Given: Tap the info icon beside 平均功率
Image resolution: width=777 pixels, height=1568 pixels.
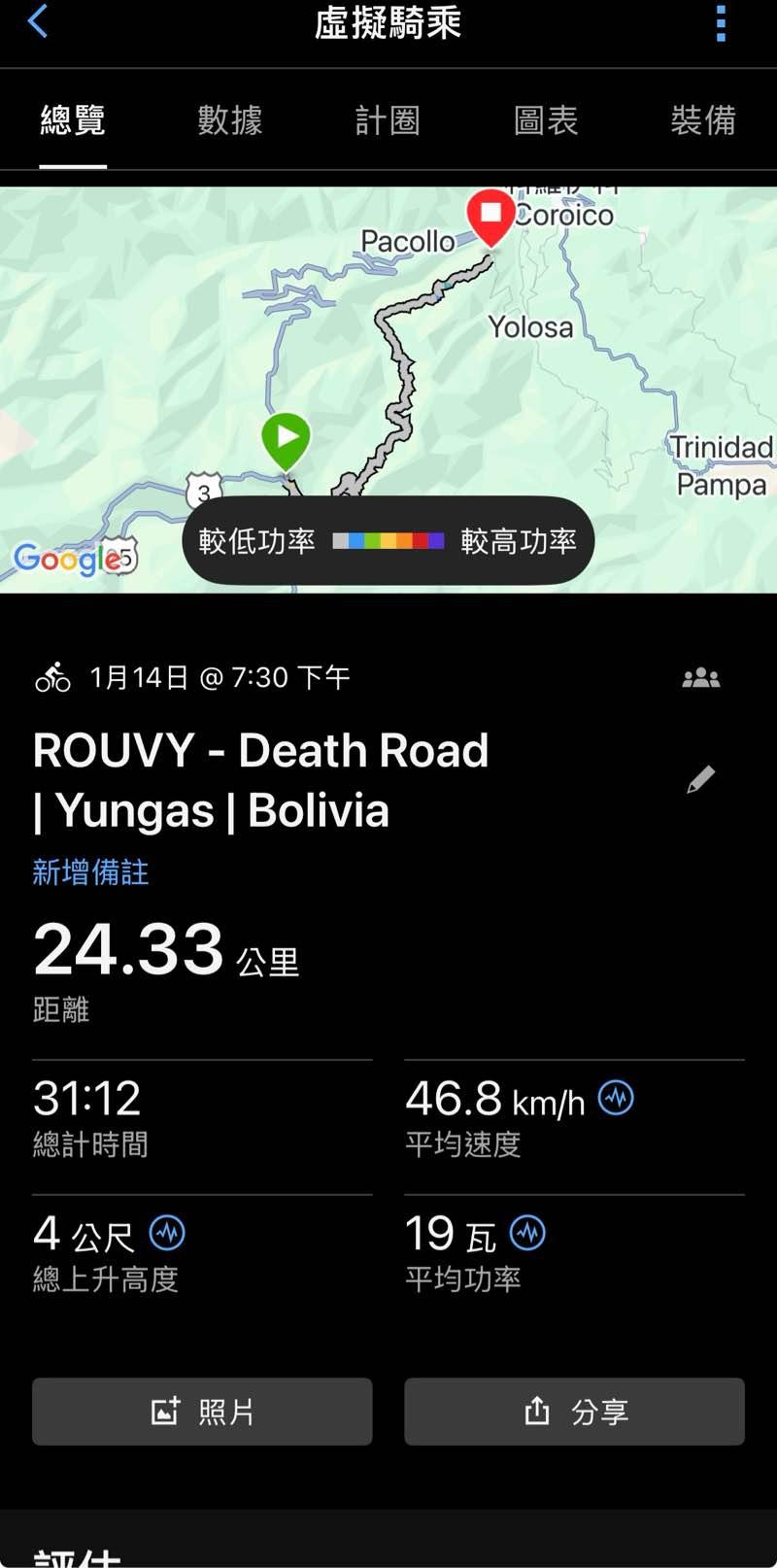Looking at the screenshot, I should click(x=527, y=1233).
